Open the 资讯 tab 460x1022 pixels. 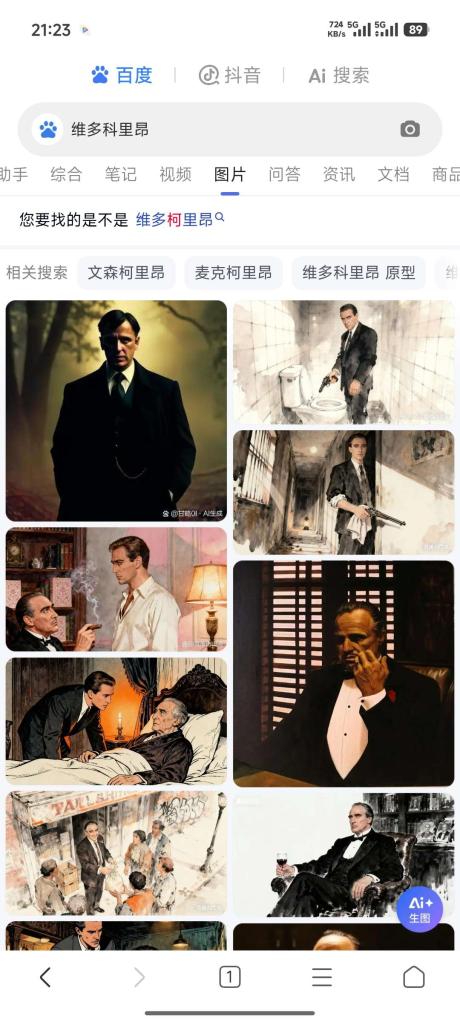click(x=339, y=174)
